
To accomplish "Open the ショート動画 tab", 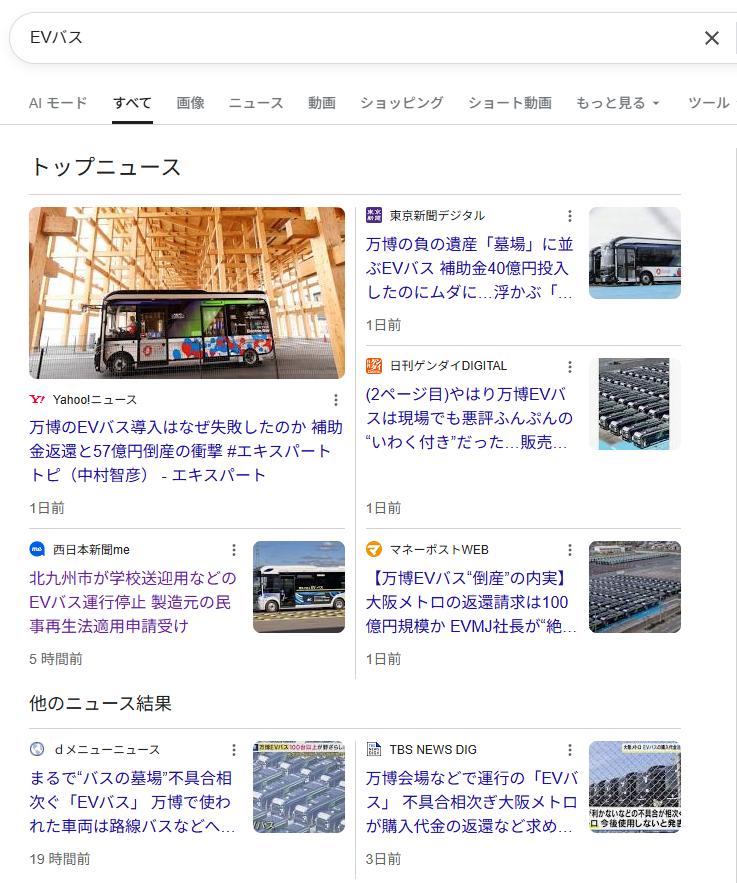I will (509, 103).
